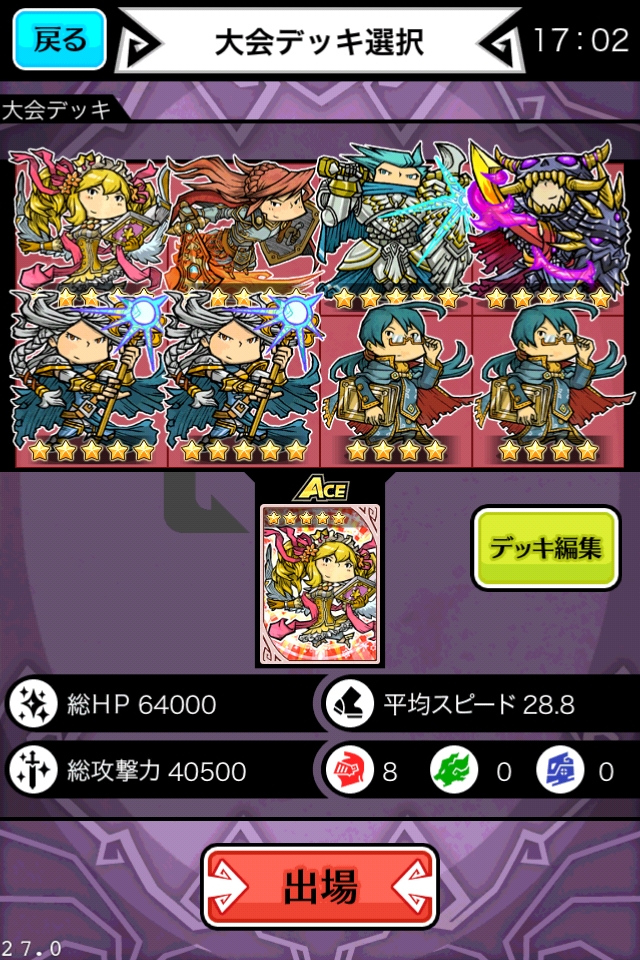Tap the 戻る back button
Viewport: 640px width, 960px height.
click(59, 40)
